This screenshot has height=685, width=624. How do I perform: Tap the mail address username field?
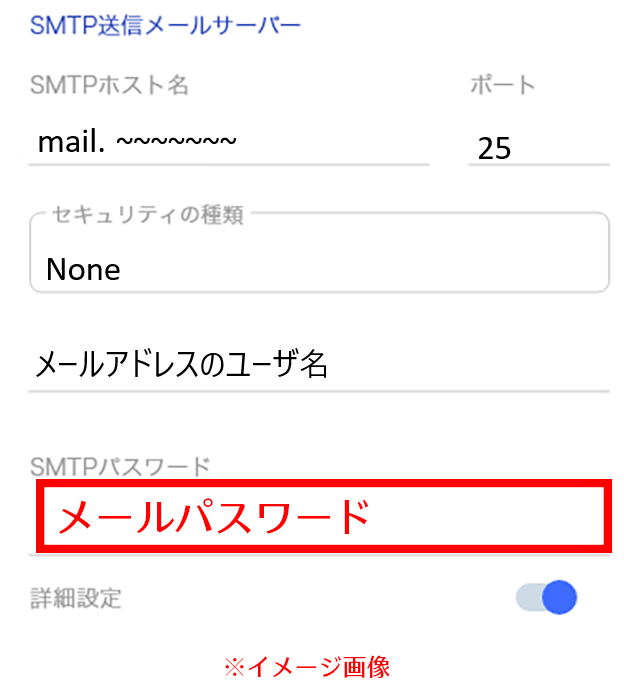coord(318,366)
